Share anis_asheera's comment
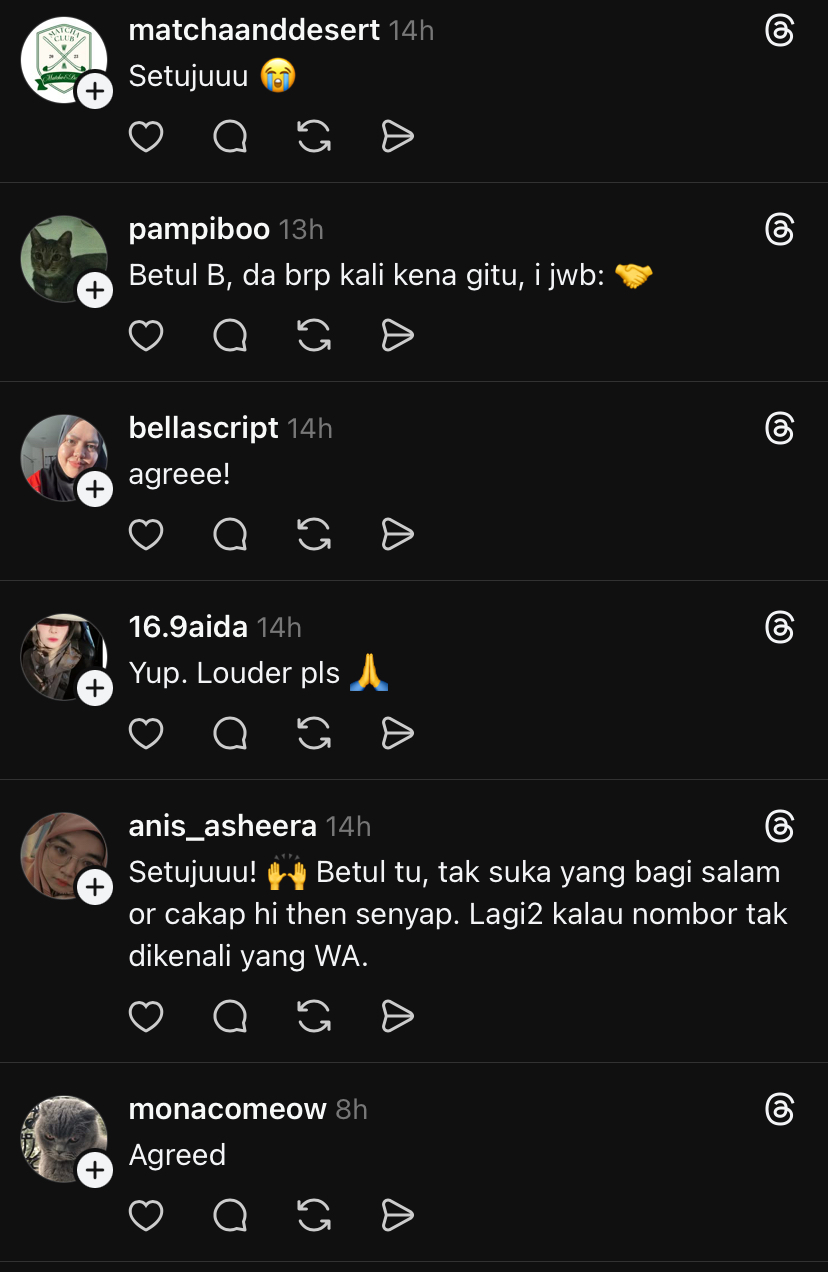The image size is (828, 1272). point(398,1016)
